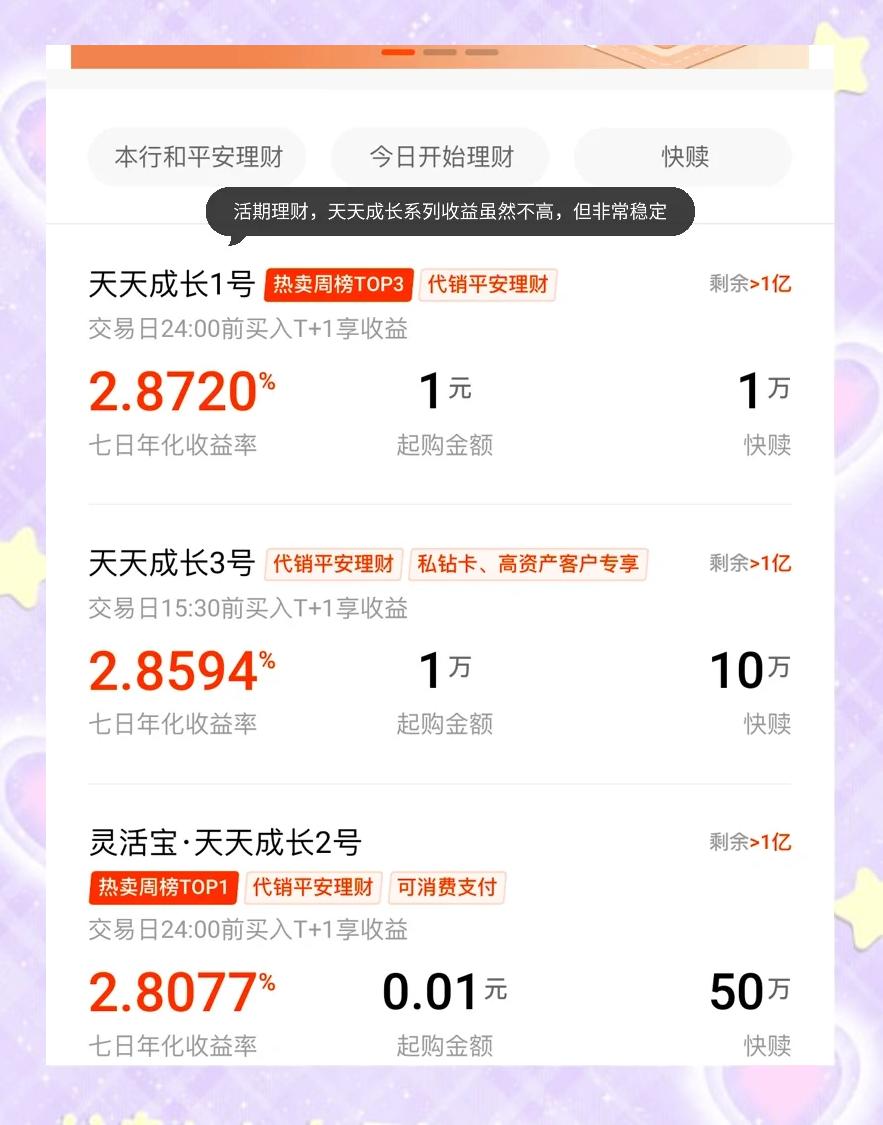Dismiss the 活期理财 tooltip message
Viewport: 883px width, 1125px height.
[x=449, y=211]
